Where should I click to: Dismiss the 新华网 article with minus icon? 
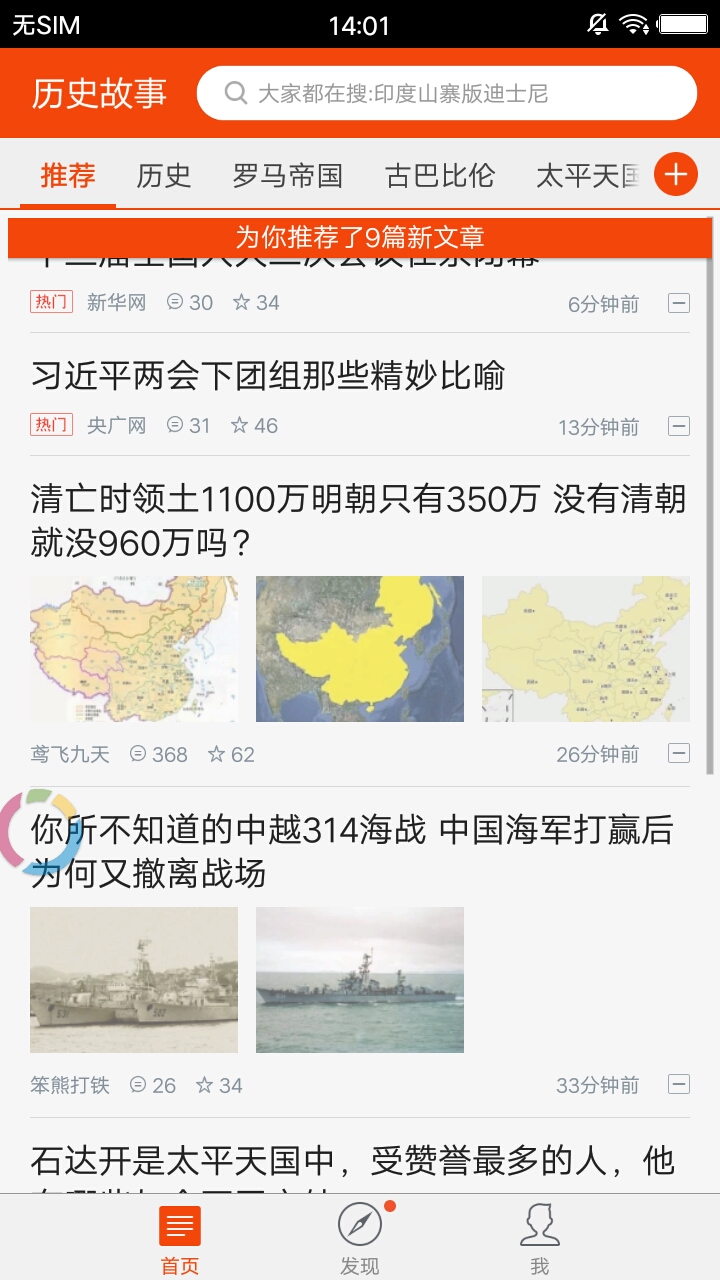click(679, 303)
